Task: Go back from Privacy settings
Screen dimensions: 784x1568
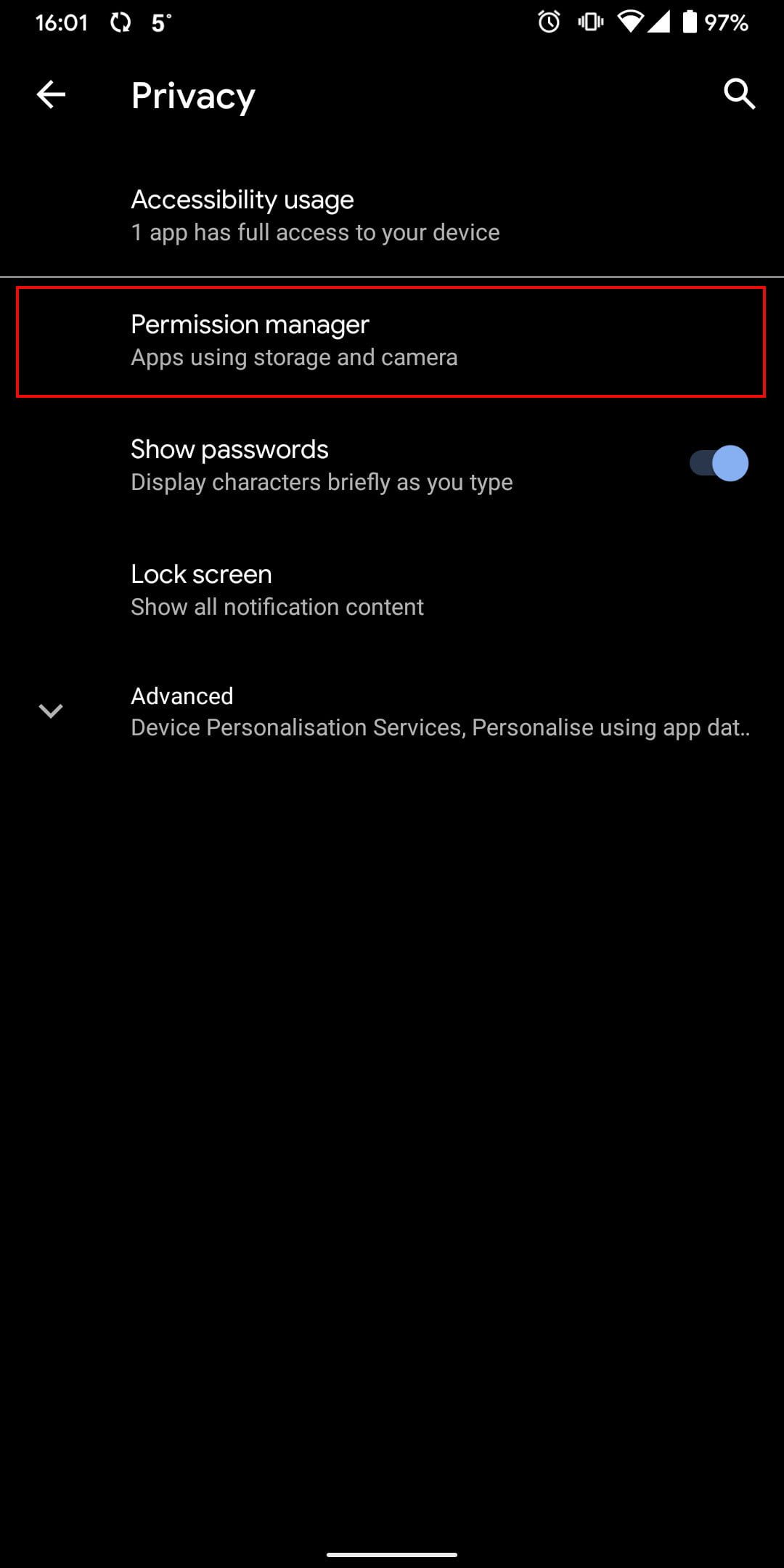Action: click(x=51, y=94)
